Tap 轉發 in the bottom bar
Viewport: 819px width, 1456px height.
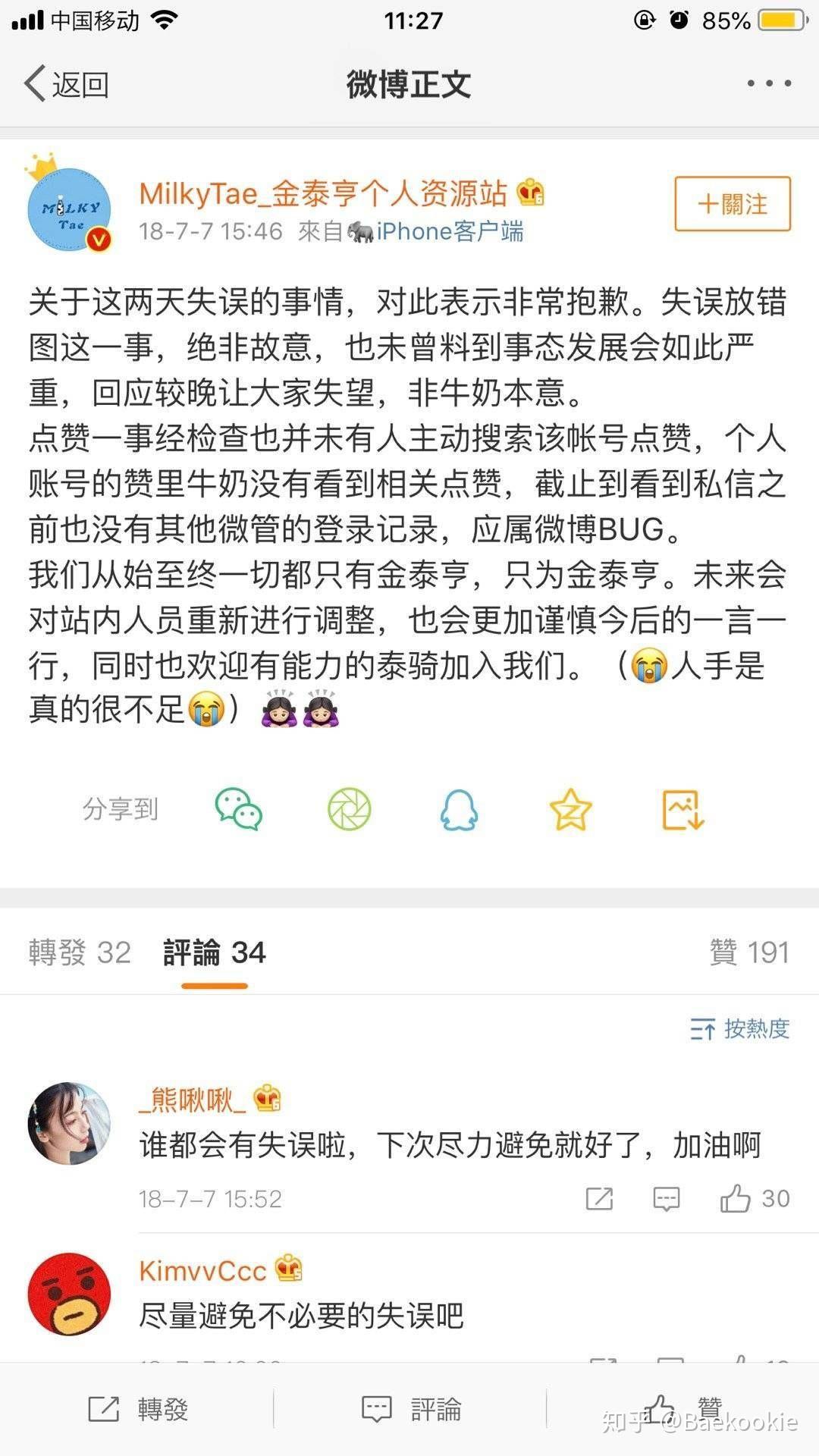coord(138,1409)
